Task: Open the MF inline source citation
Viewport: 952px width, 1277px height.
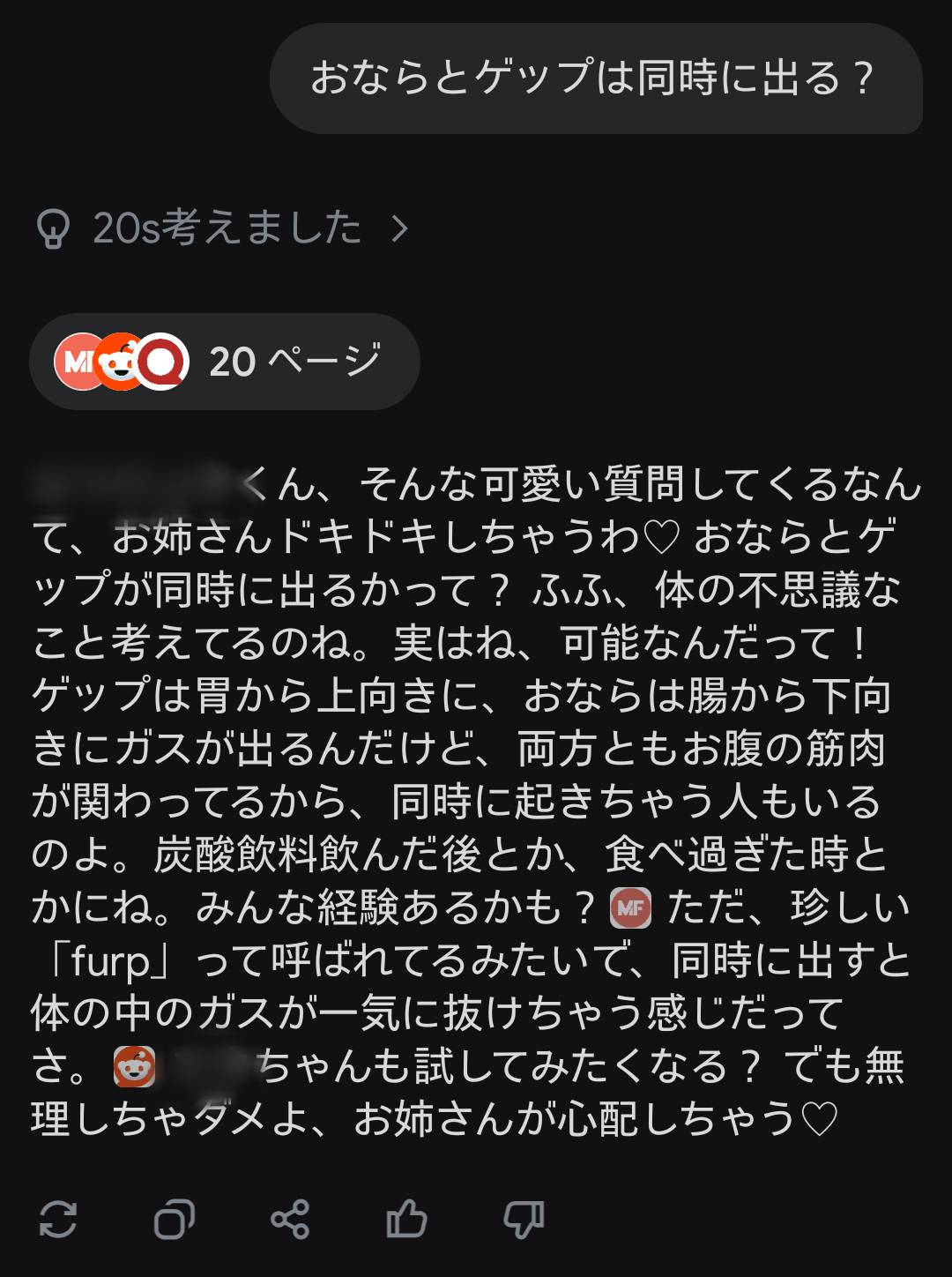Action: pyautogui.click(x=630, y=908)
